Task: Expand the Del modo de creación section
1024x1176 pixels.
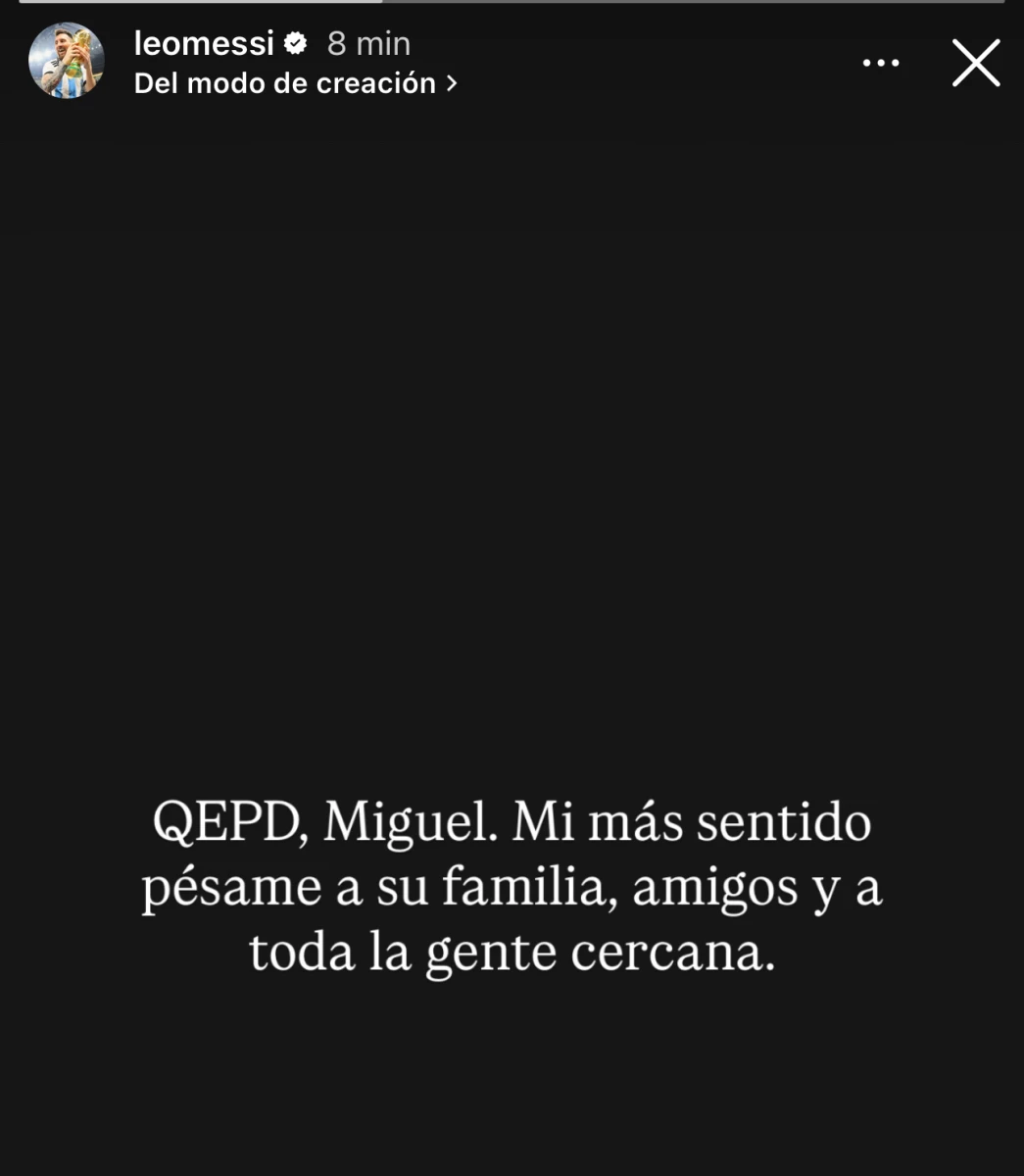Action: (x=284, y=83)
